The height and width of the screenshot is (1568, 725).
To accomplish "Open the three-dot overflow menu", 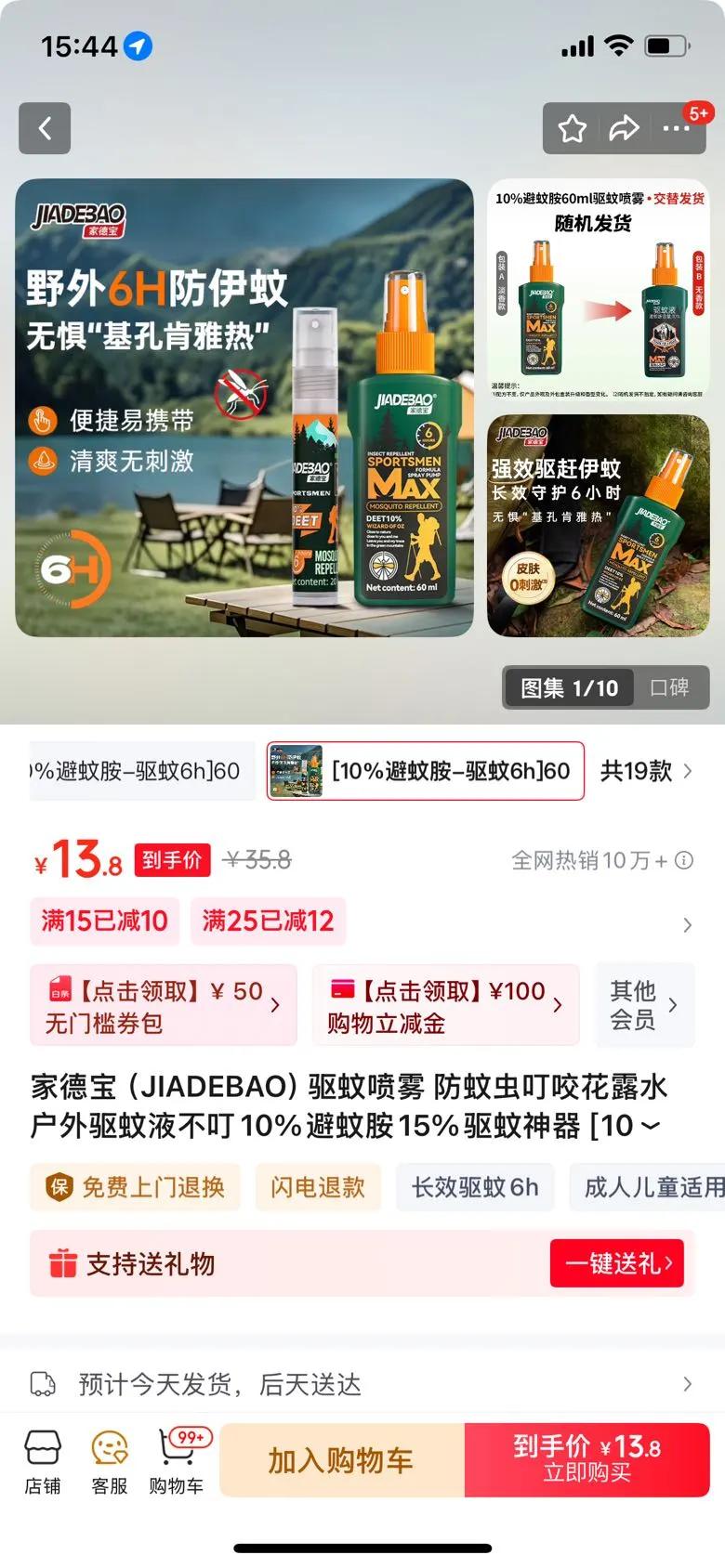I will pos(676,128).
